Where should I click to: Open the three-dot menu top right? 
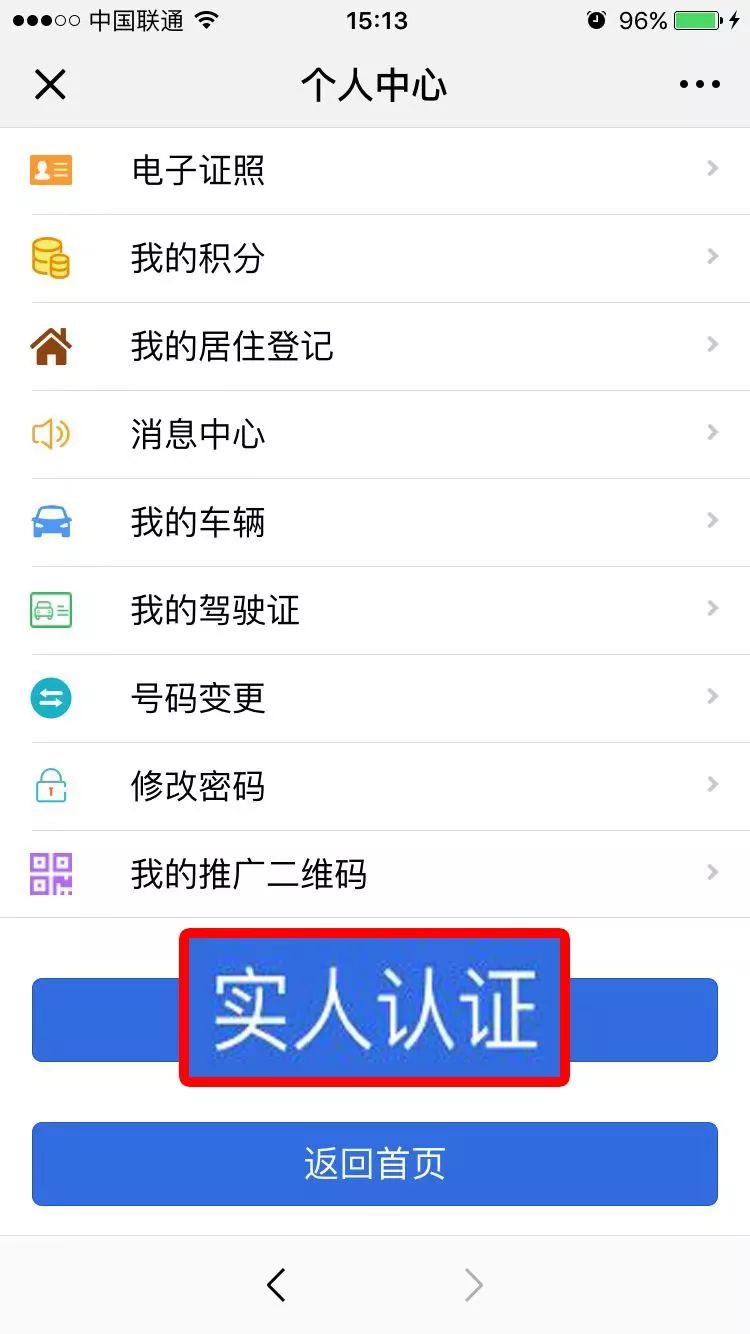click(699, 84)
